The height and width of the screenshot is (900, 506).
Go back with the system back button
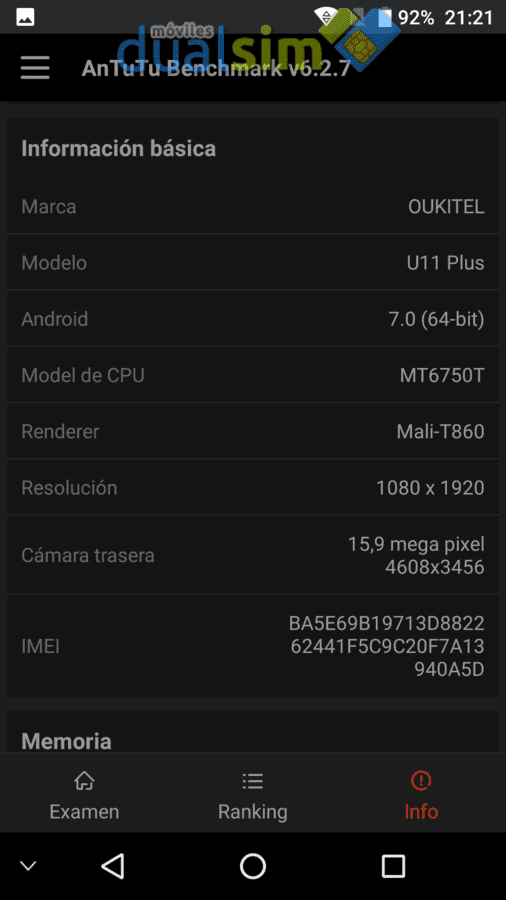coord(113,866)
